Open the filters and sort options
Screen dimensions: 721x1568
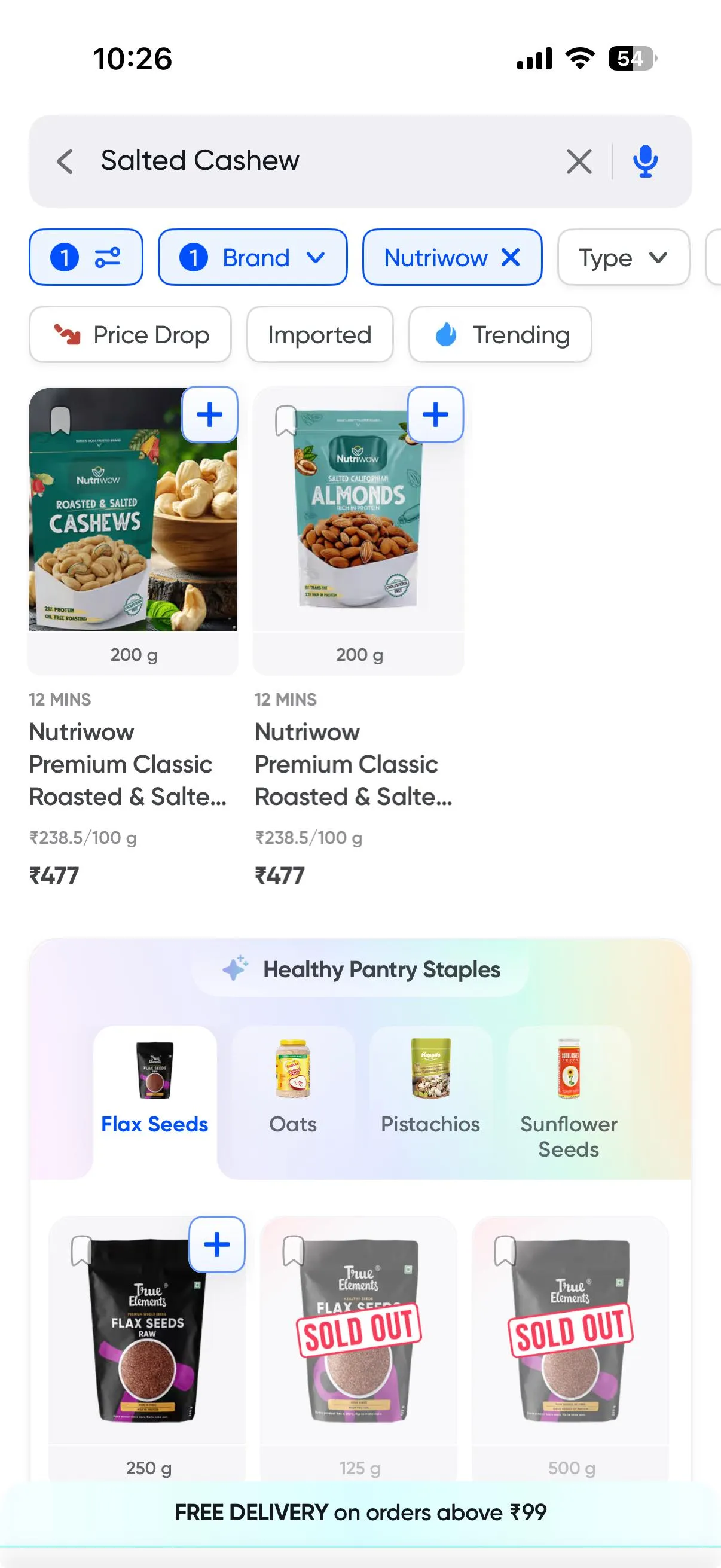point(85,257)
